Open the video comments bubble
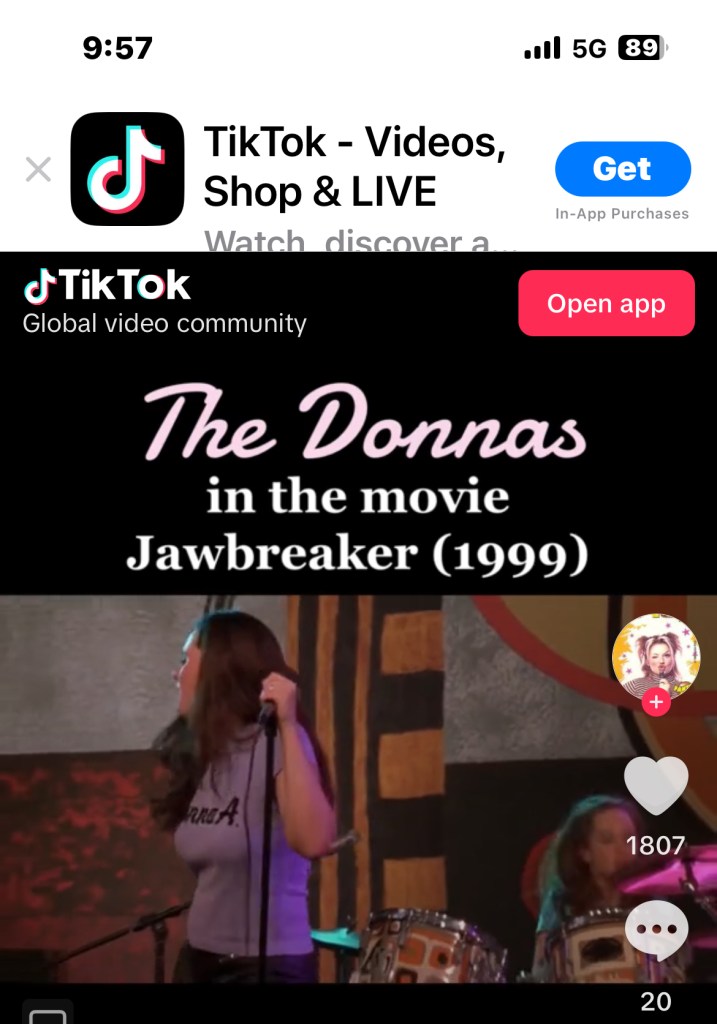 point(656,930)
